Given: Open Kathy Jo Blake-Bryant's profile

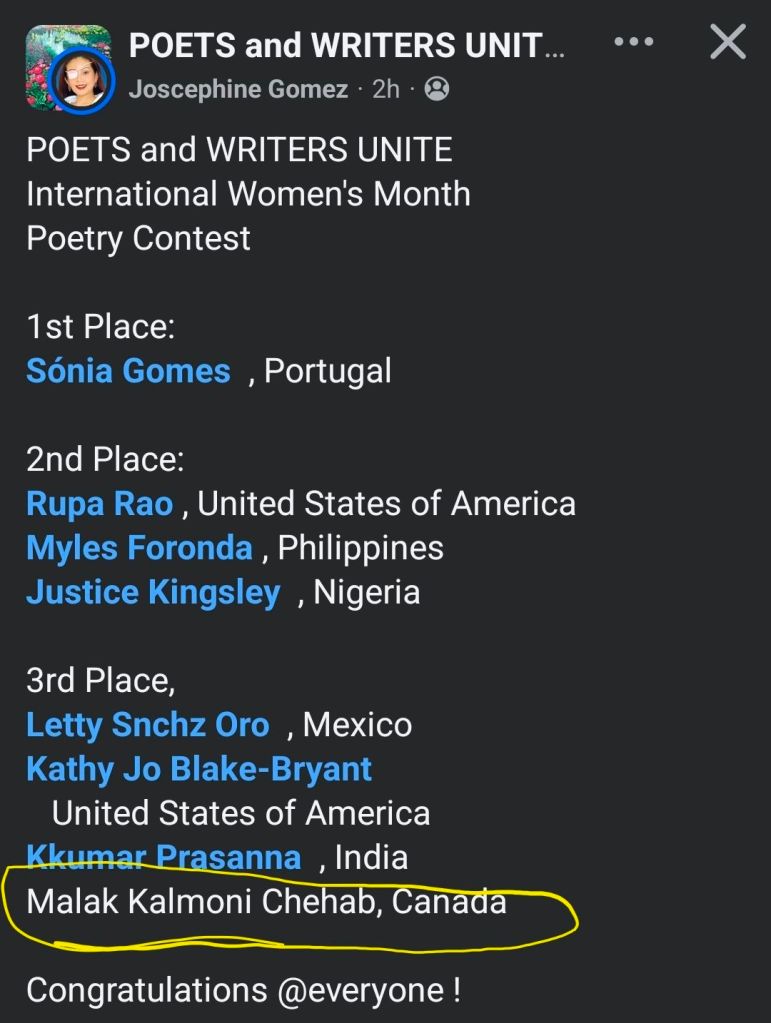Looking at the screenshot, I should 199,768.
